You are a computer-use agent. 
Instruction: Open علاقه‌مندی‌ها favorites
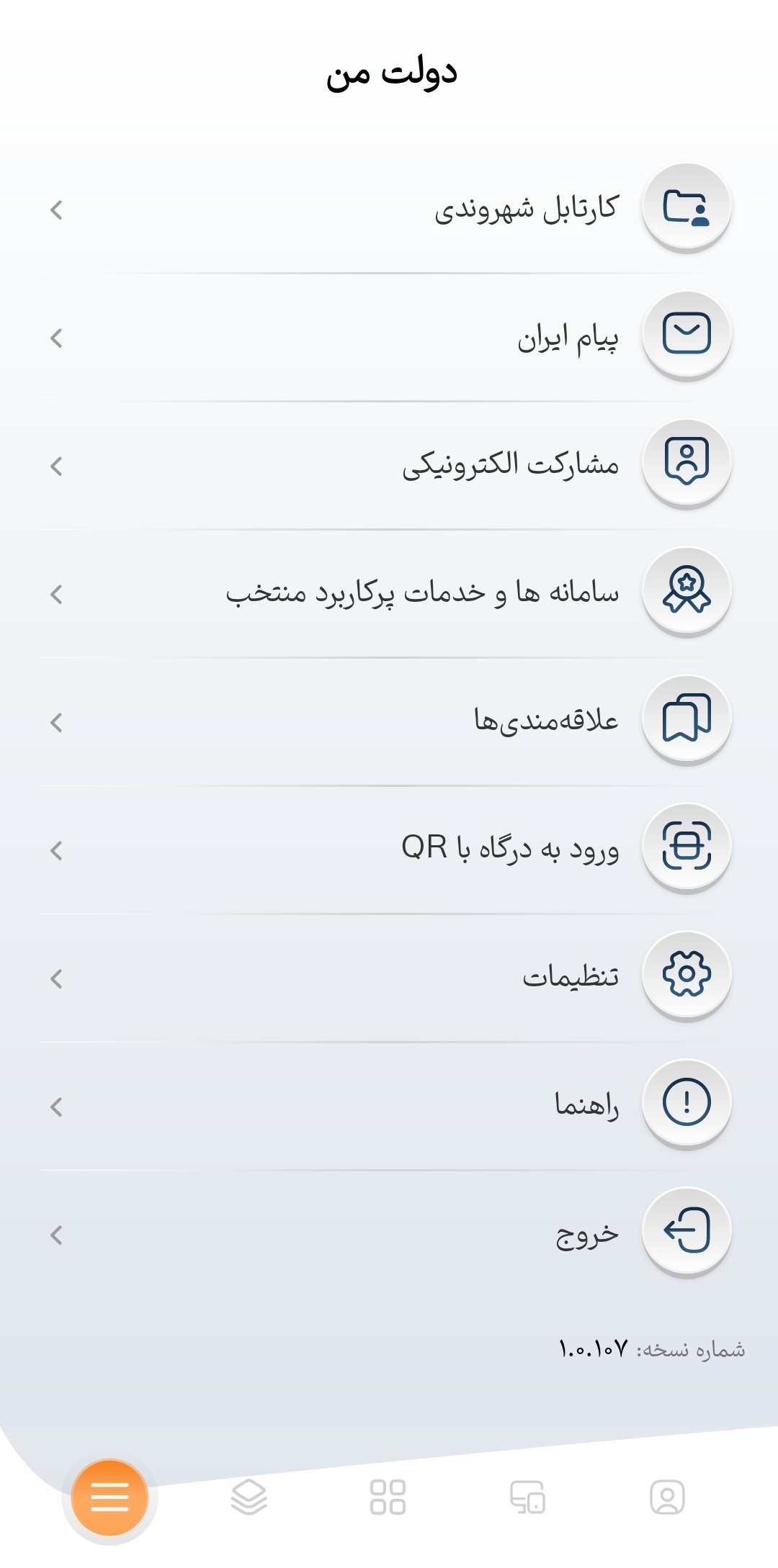pyautogui.click(x=389, y=721)
